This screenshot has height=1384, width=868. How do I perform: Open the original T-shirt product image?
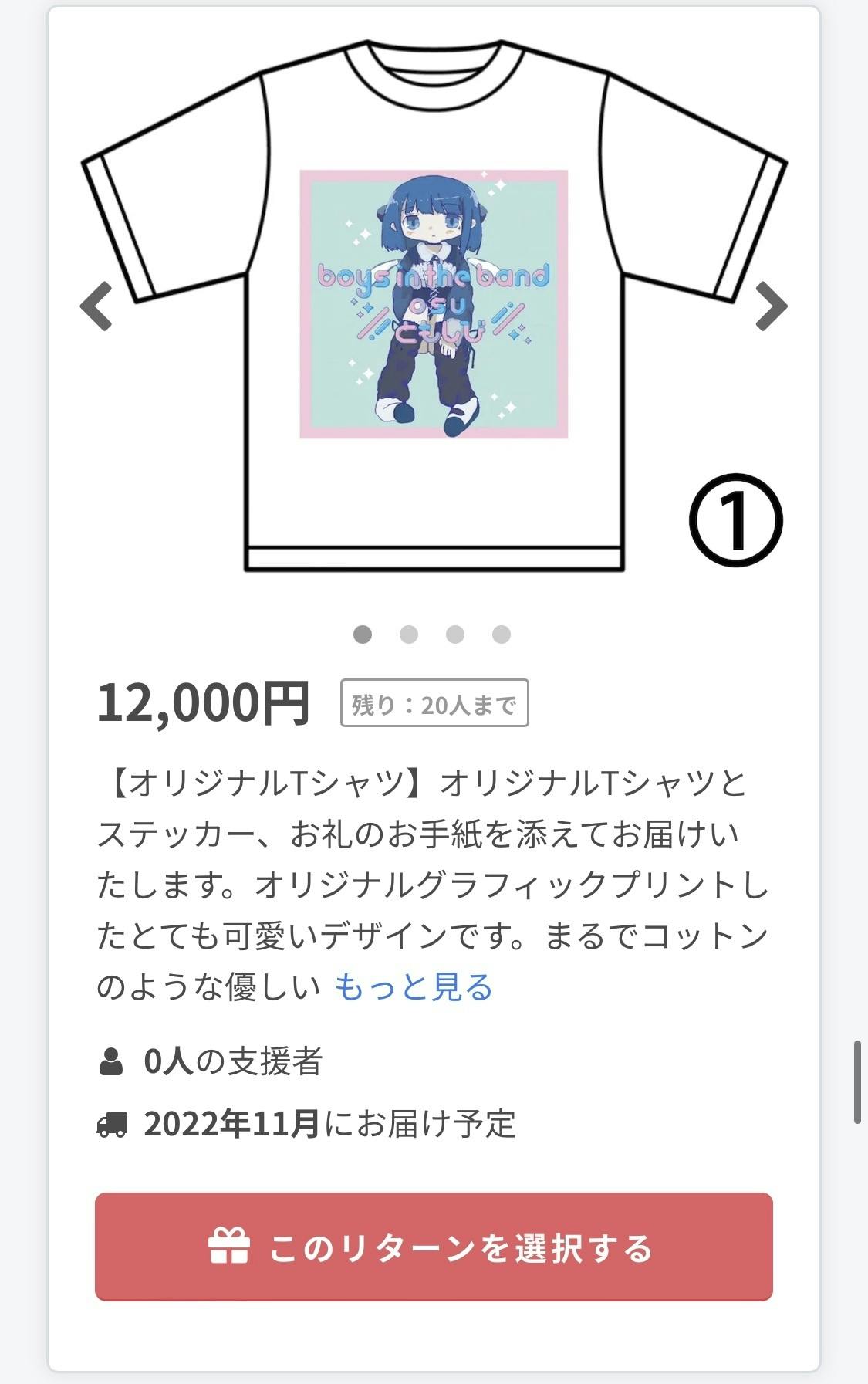(x=434, y=305)
